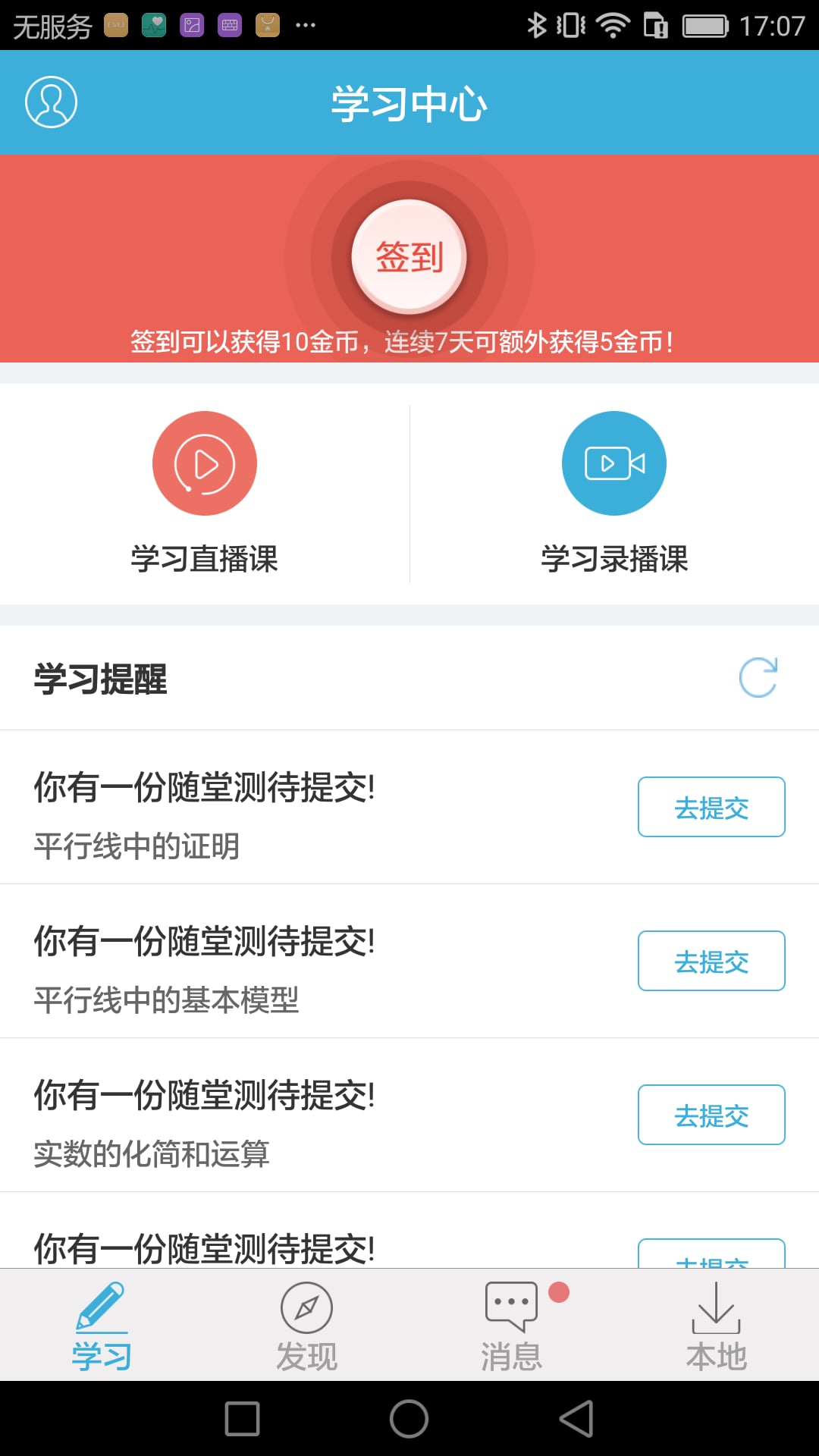Select the 学习 tab
Image resolution: width=819 pixels, height=1456 pixels.
pyautogui.click(x=102, y=1326)
